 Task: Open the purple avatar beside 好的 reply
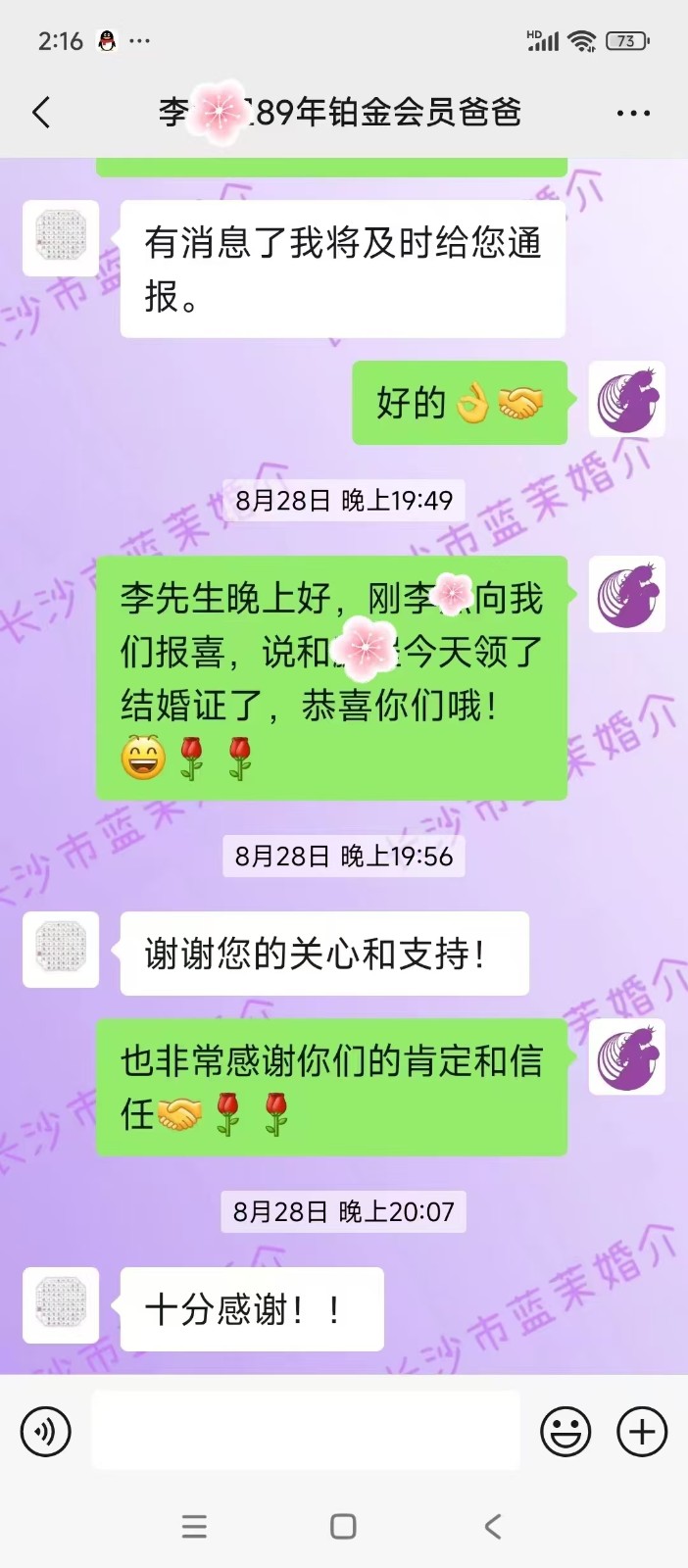(x=627, y=399)
